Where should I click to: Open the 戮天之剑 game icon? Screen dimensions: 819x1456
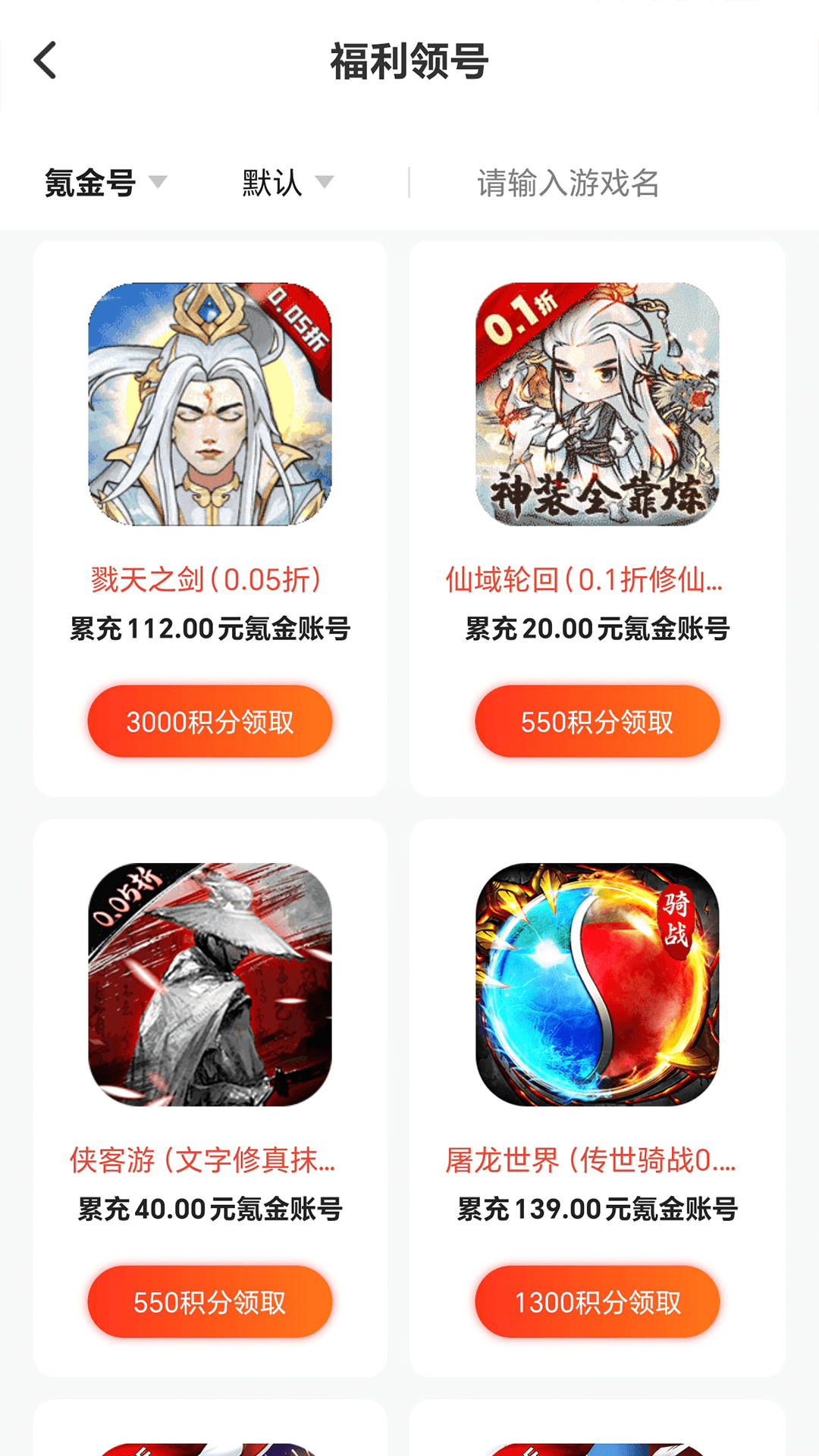coord(210,404)
